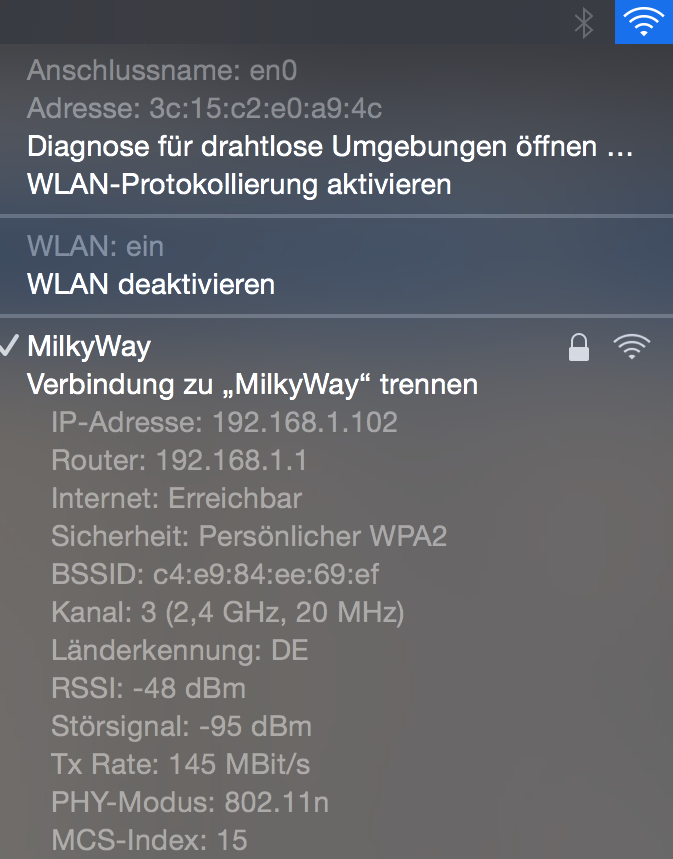Open Diagnose für drahtlose Umgebungen

coord(330,147)
